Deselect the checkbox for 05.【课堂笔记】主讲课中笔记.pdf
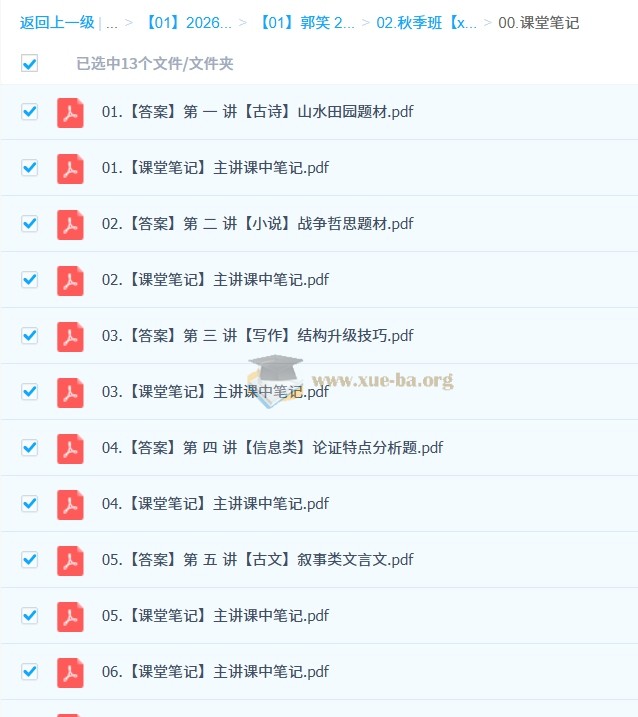 [30, 616]
